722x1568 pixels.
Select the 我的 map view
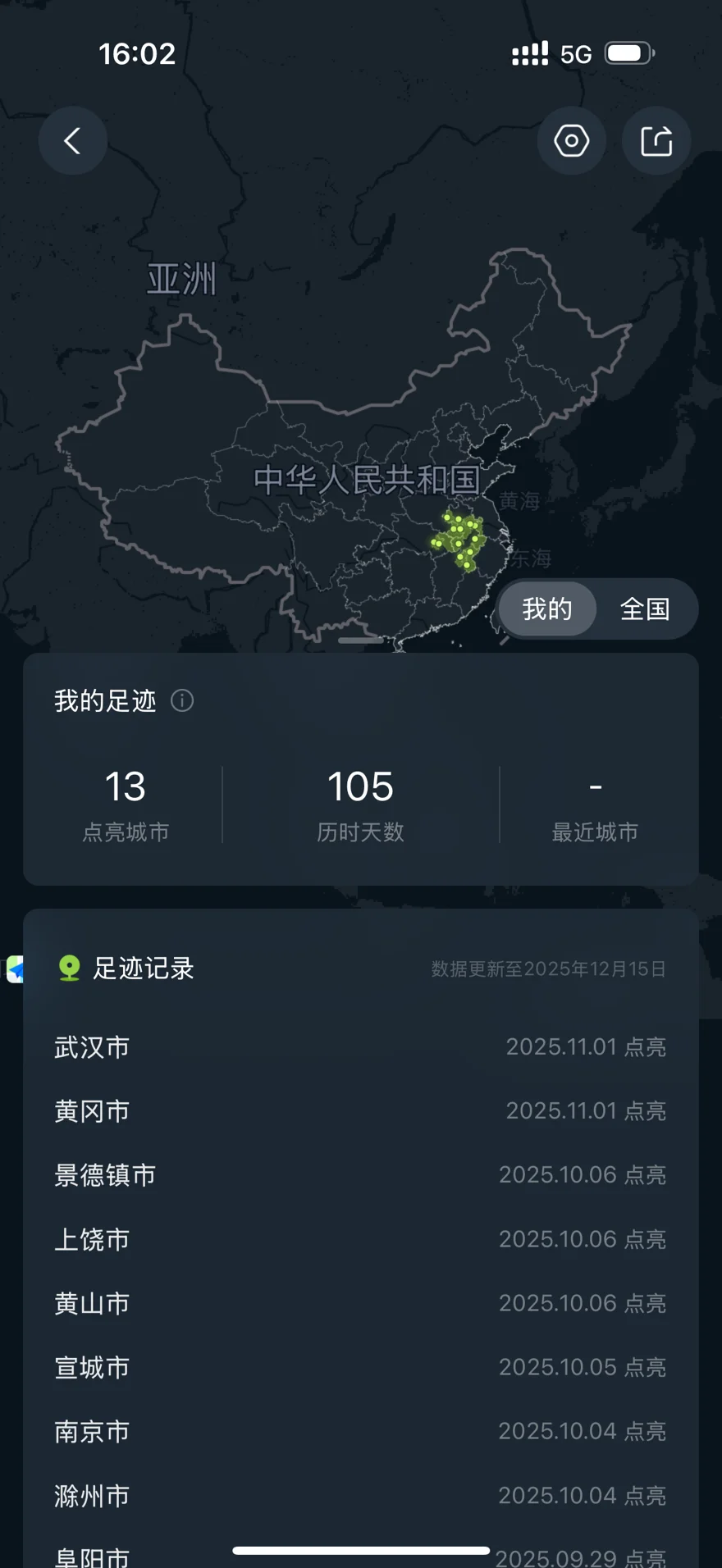[547, 609]
